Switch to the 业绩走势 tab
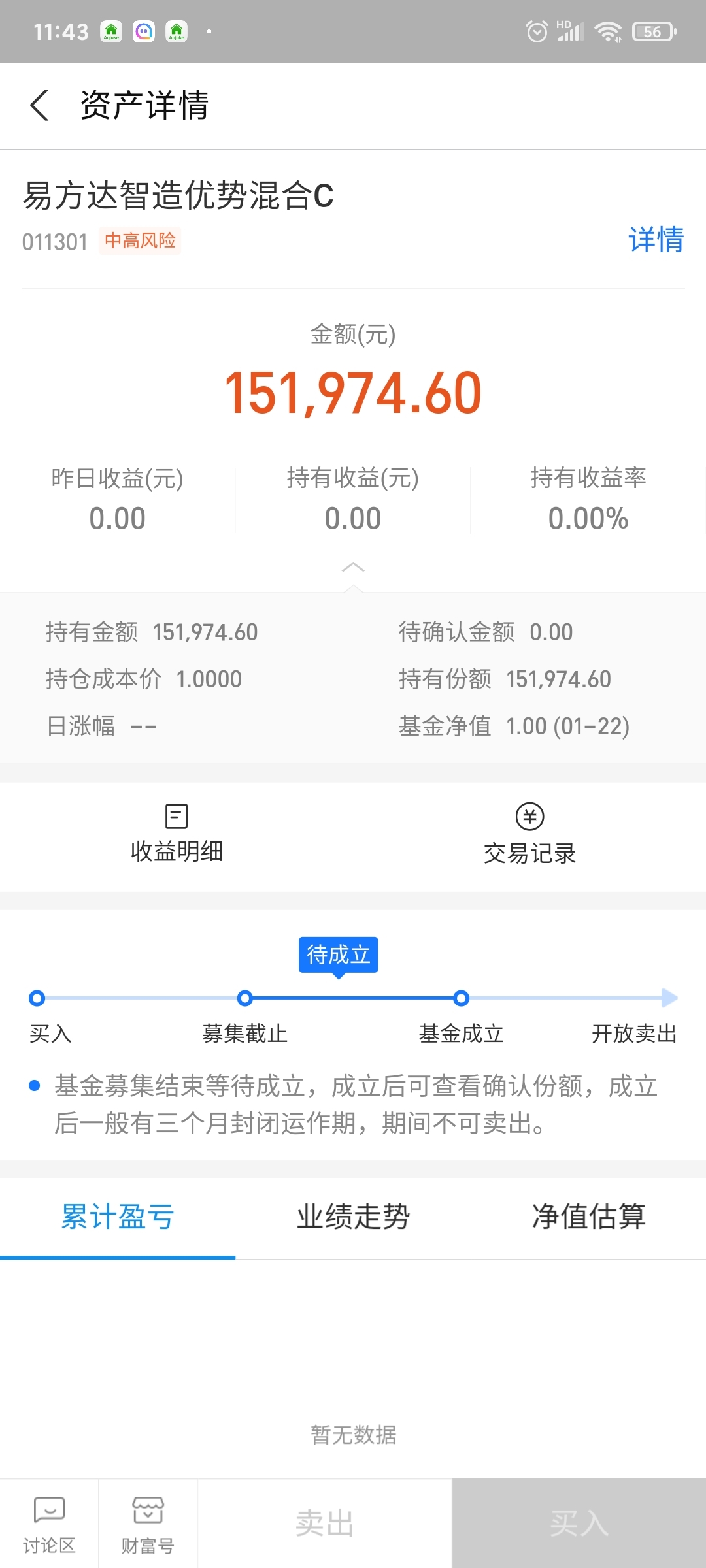The width and height of the screenshot is (706, 1568). pyautogui.click(x=353, y=1218)
